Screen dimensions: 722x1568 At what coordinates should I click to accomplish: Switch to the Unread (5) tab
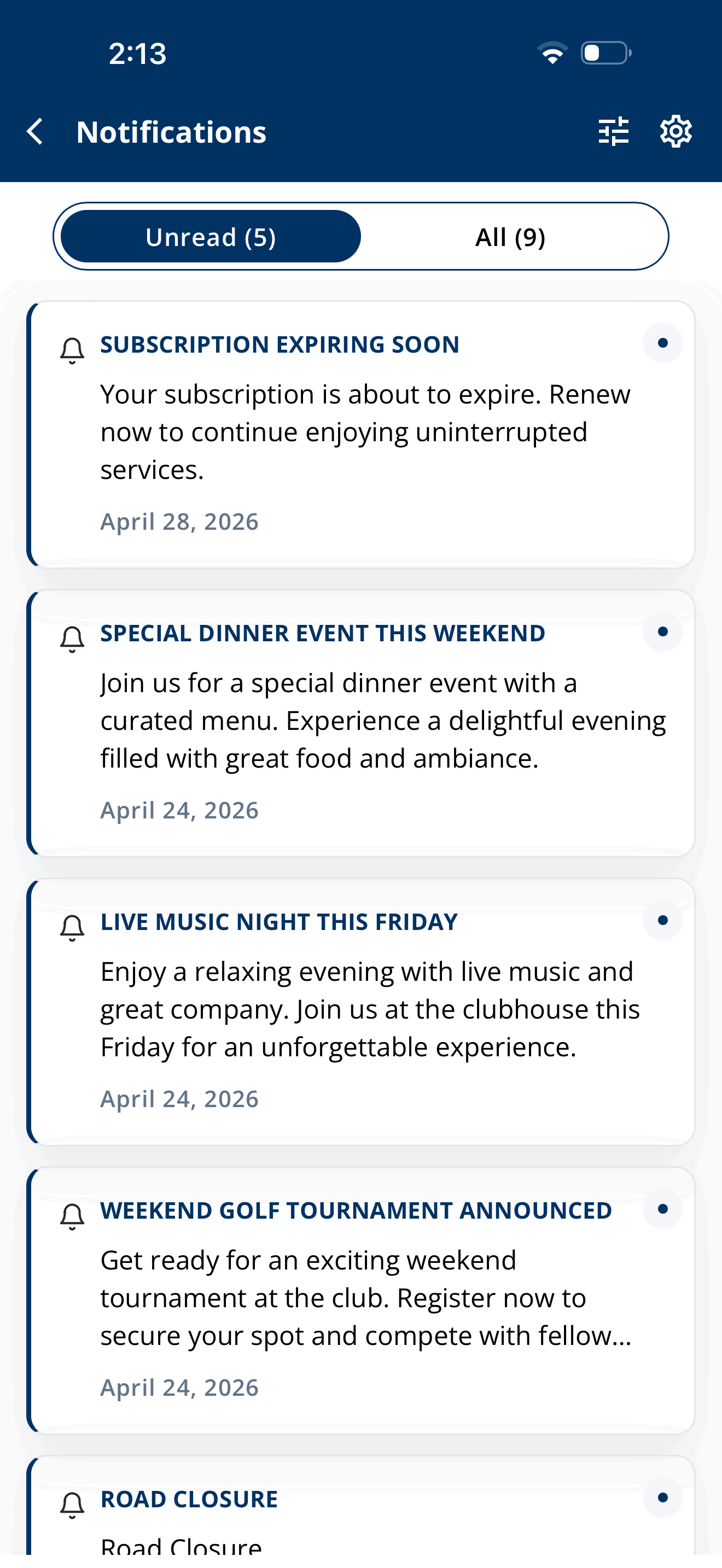coord(211,237)
